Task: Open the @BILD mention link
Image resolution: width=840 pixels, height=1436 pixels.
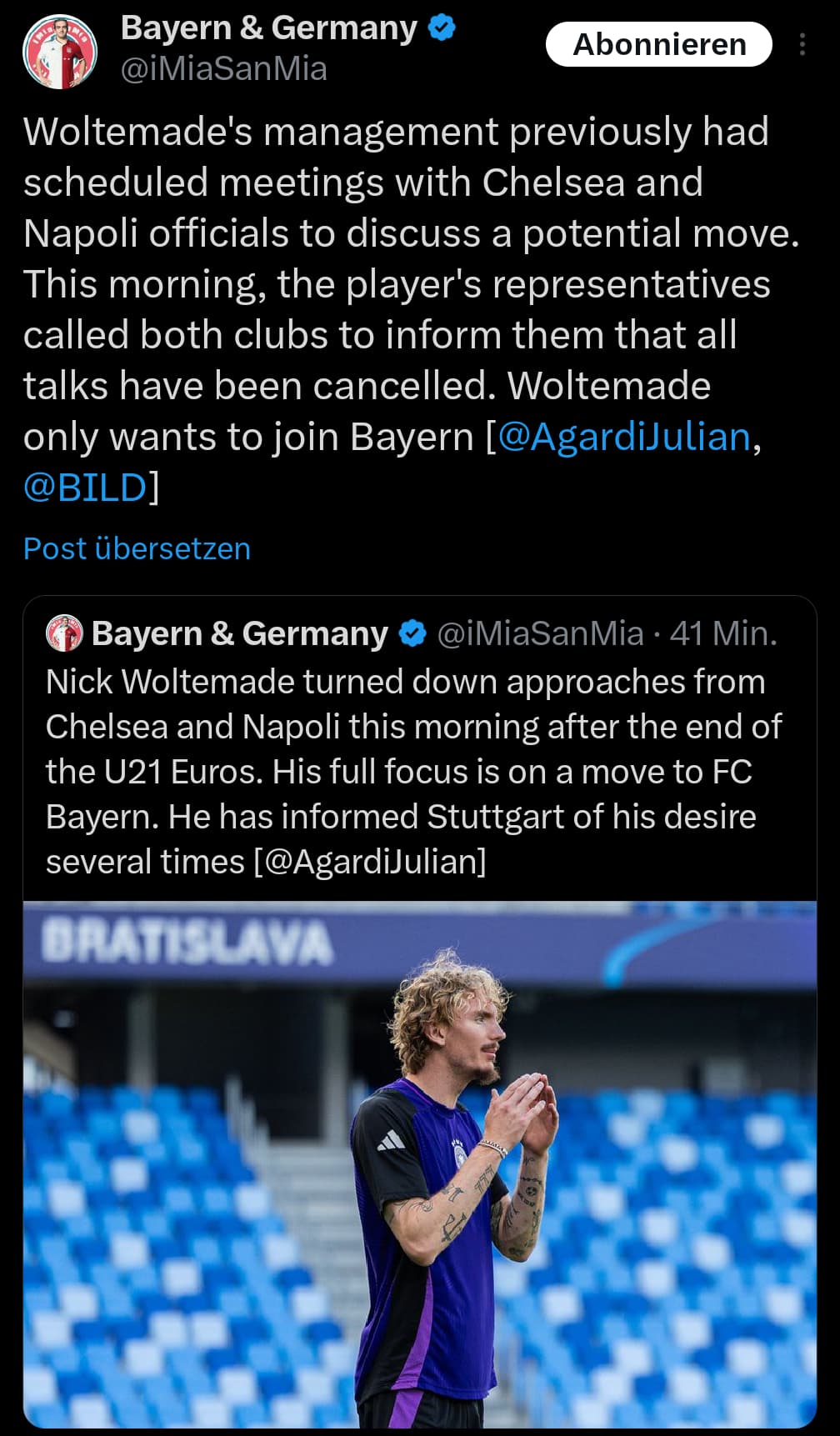Action: tap(85, 487)
